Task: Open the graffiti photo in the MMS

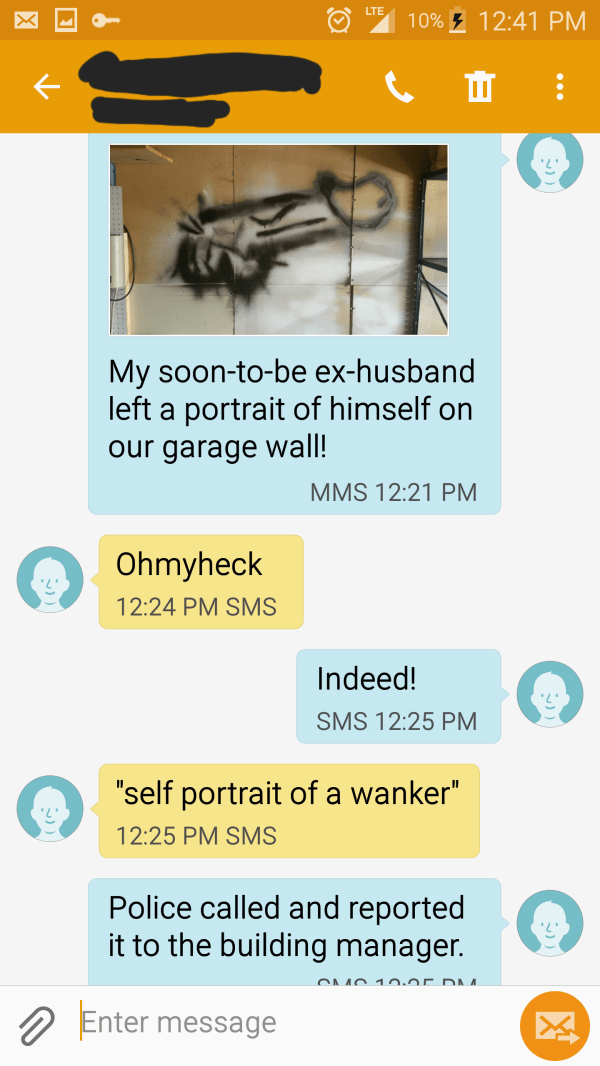Action: tap(279, 239)
